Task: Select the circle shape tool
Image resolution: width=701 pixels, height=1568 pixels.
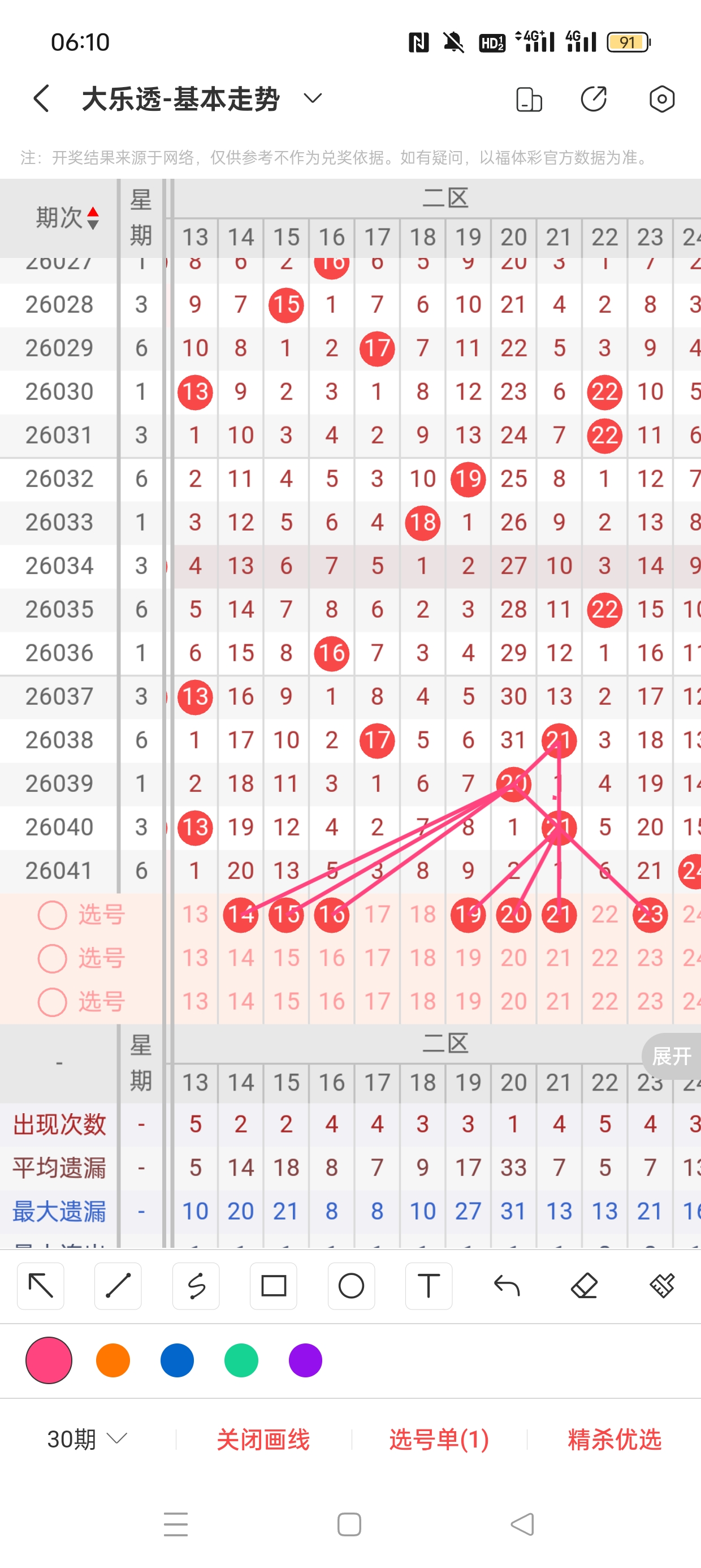Action: click(351, 1286)
